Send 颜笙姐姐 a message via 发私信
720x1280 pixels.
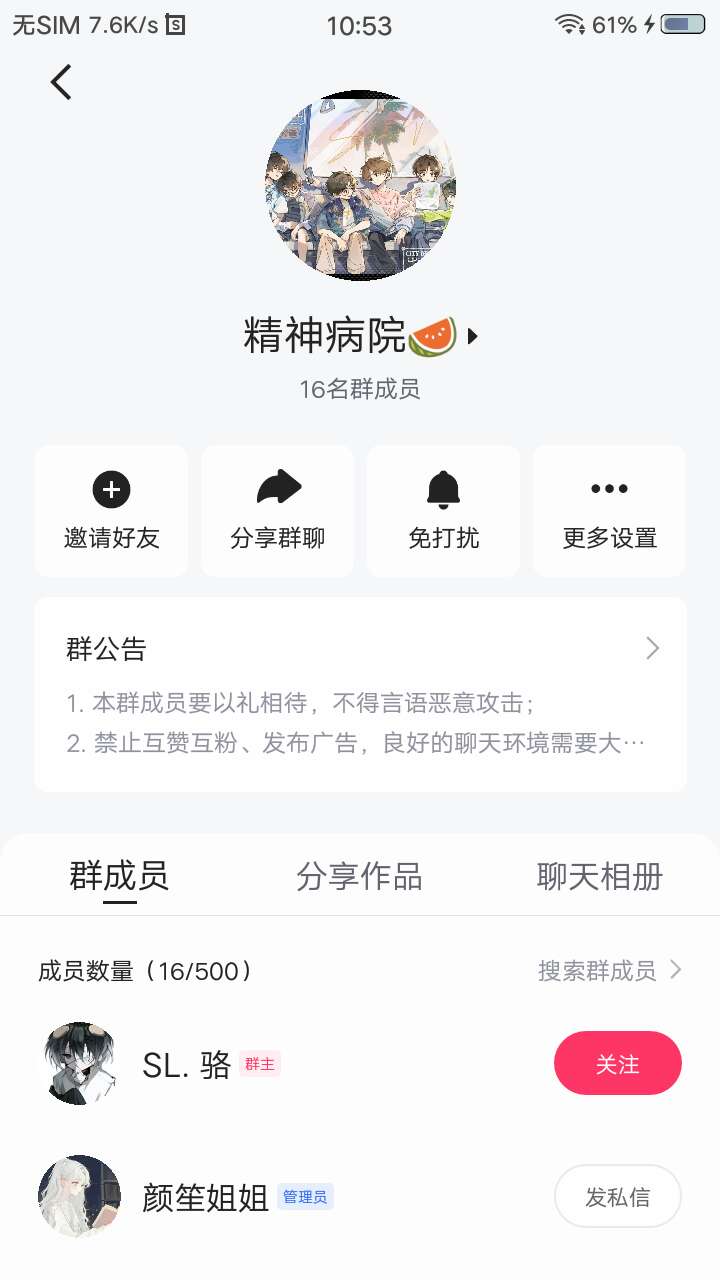[x=617, y=1196]
